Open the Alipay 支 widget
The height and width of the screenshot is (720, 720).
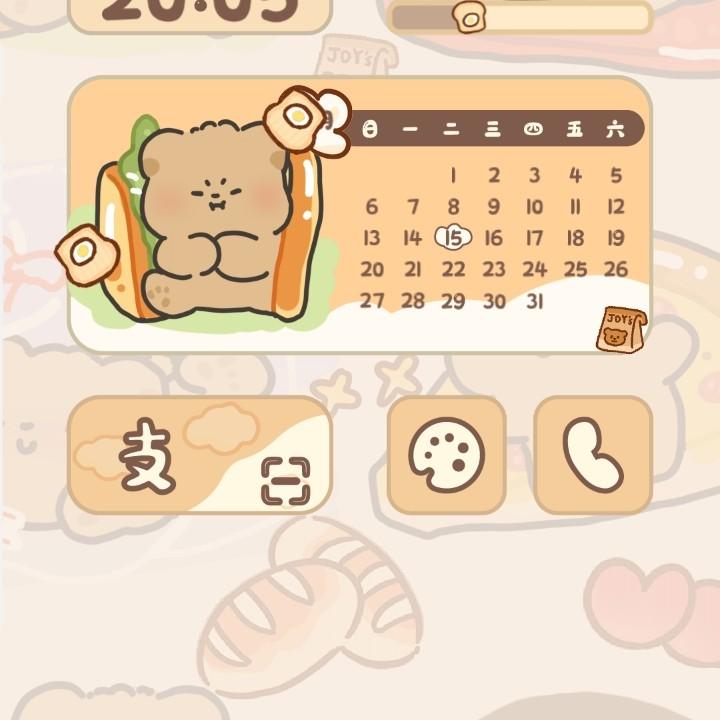[x=148, y=456]
